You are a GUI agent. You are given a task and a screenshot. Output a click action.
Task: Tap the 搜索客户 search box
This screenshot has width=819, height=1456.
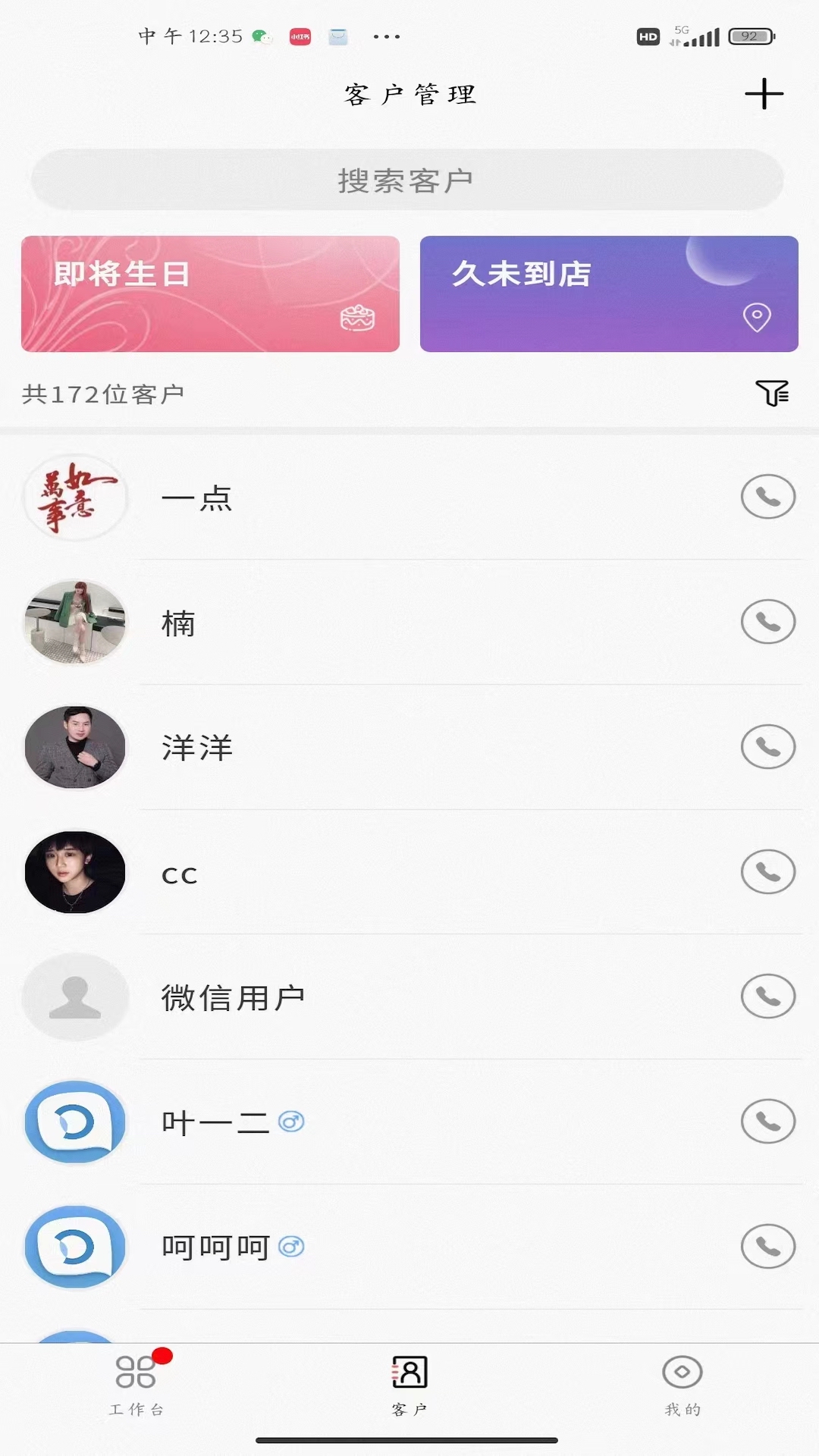[x=407, y=180]
